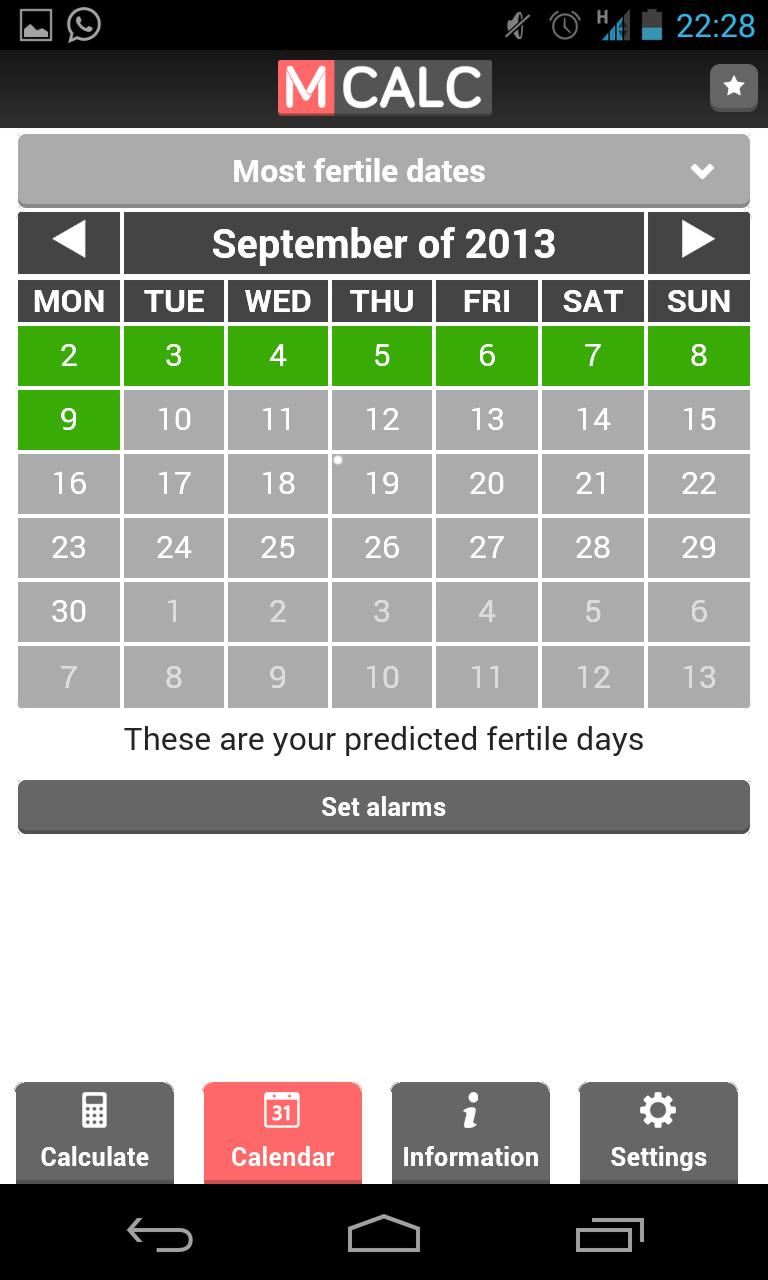Expand the Most fertile dates dropdown
768x1280 pixels.
tap(384, 171)
